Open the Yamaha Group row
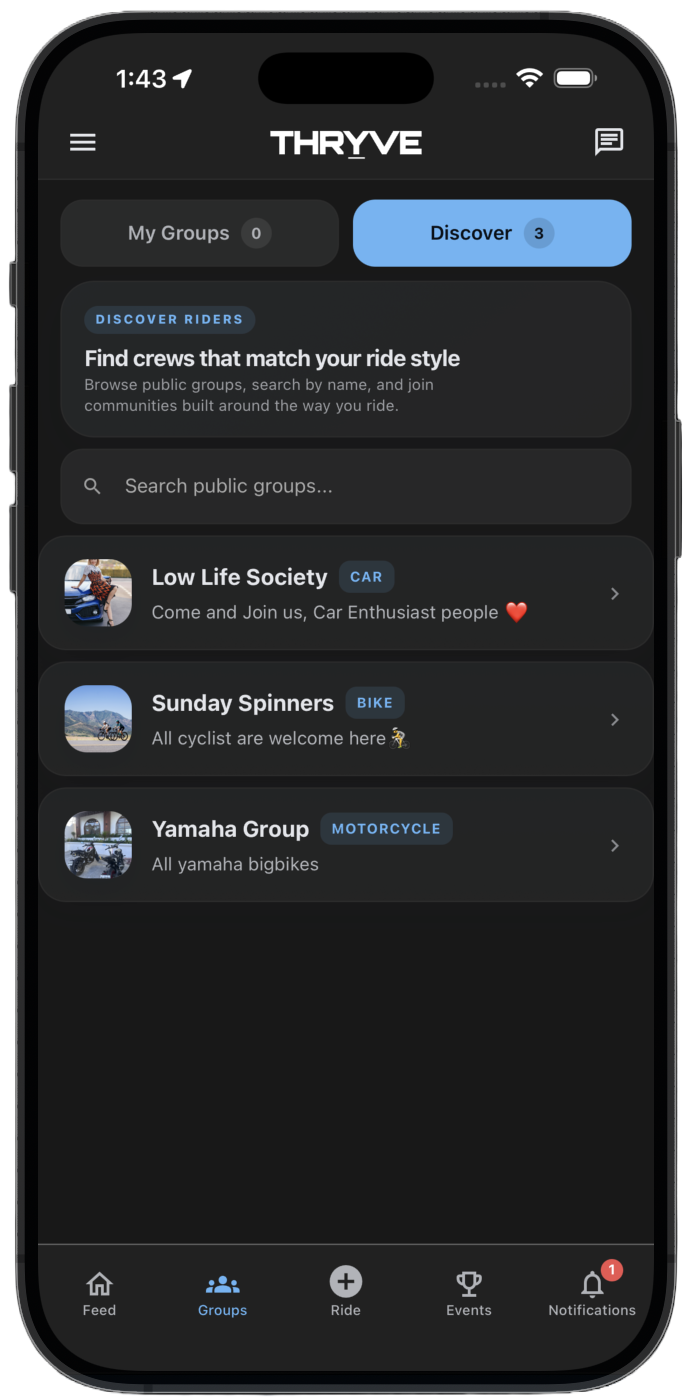 pos(345,845)
